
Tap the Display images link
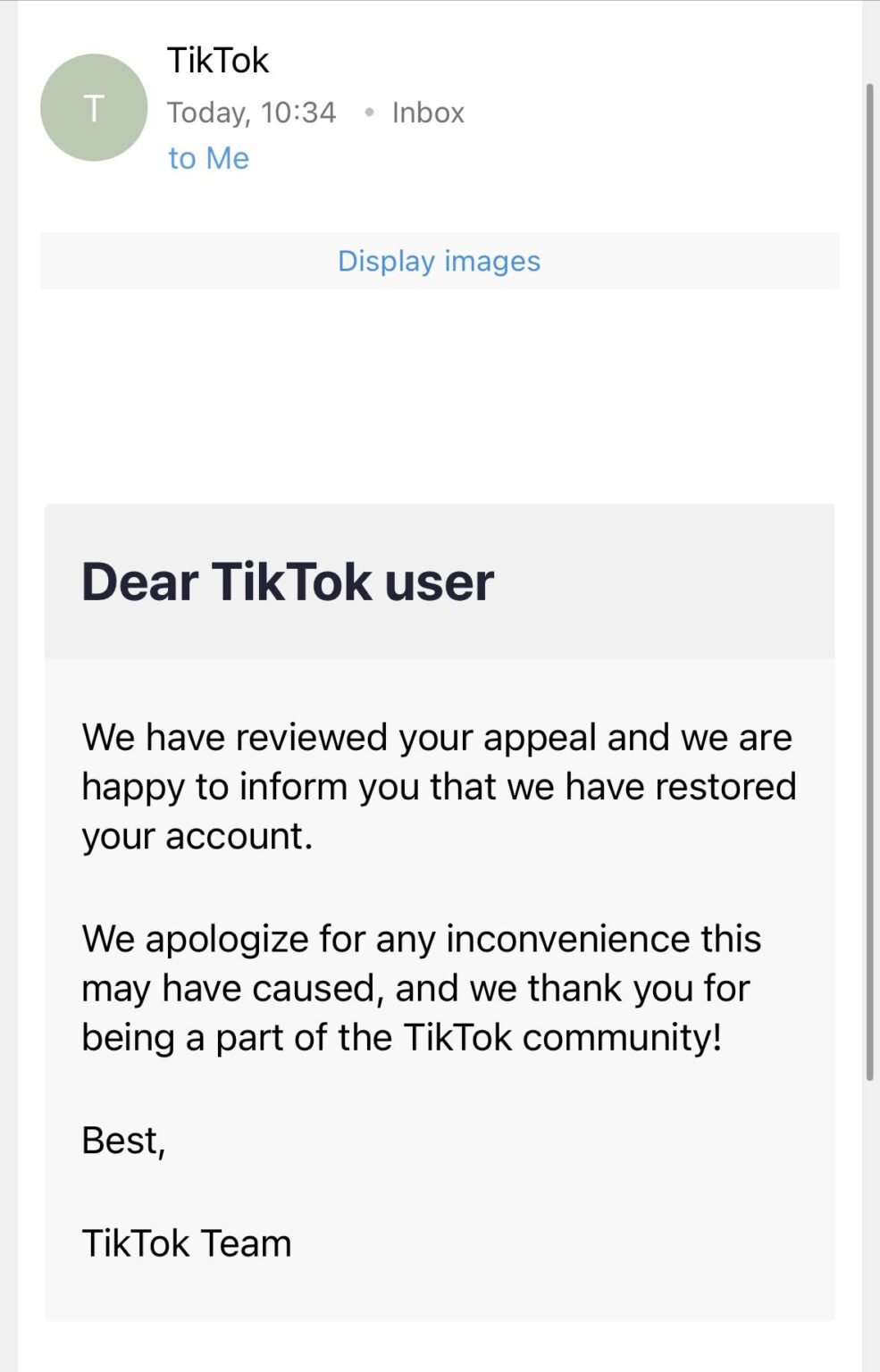point(439,261)
